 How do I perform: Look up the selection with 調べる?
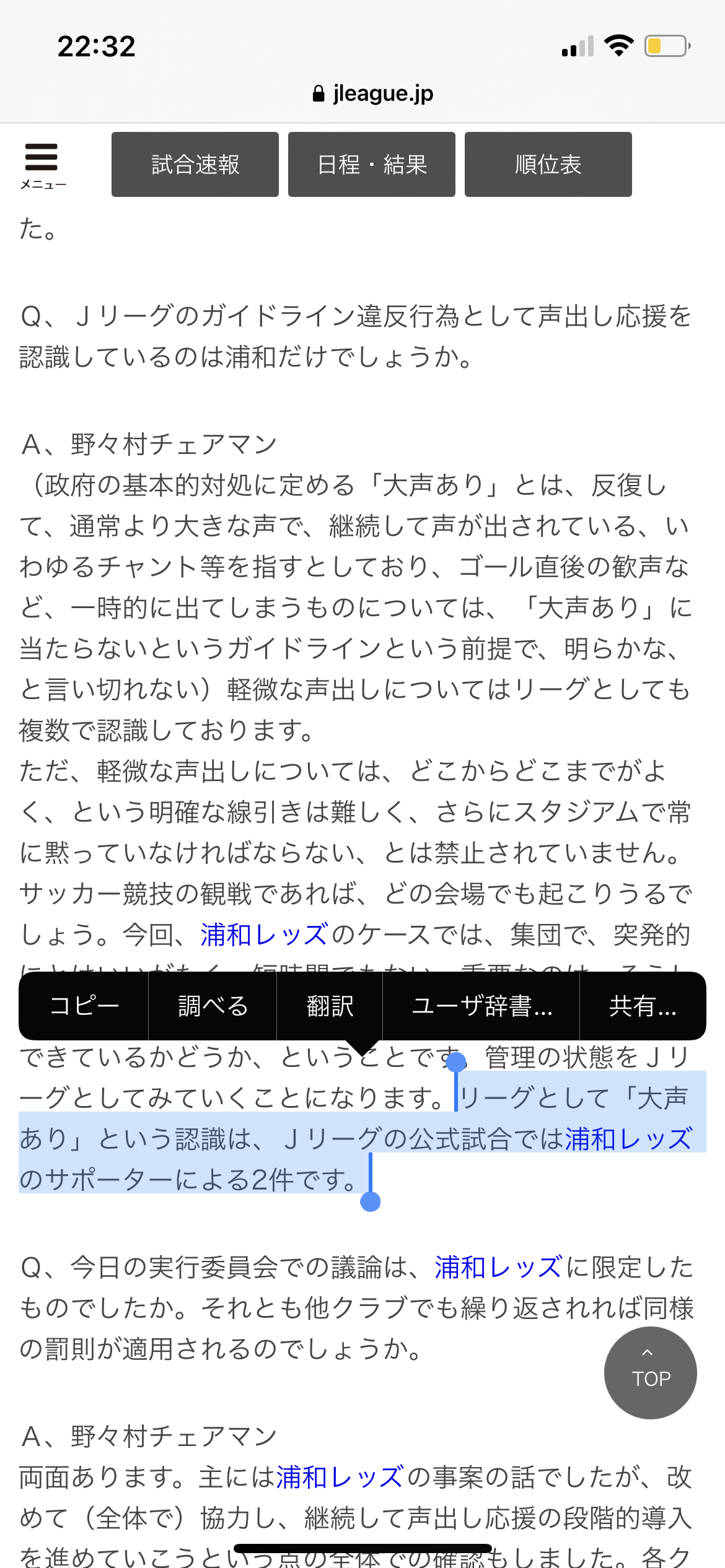(x=213, y=1006)
